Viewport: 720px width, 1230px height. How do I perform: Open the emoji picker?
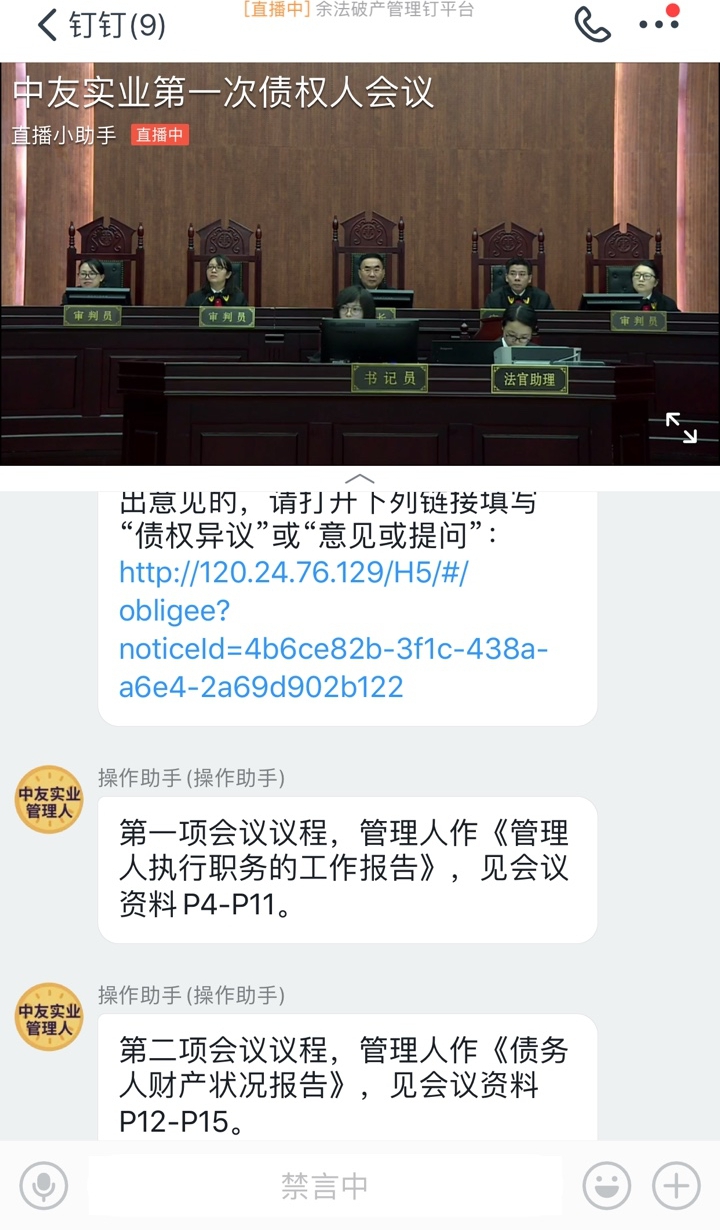[x=607, y=1186]
